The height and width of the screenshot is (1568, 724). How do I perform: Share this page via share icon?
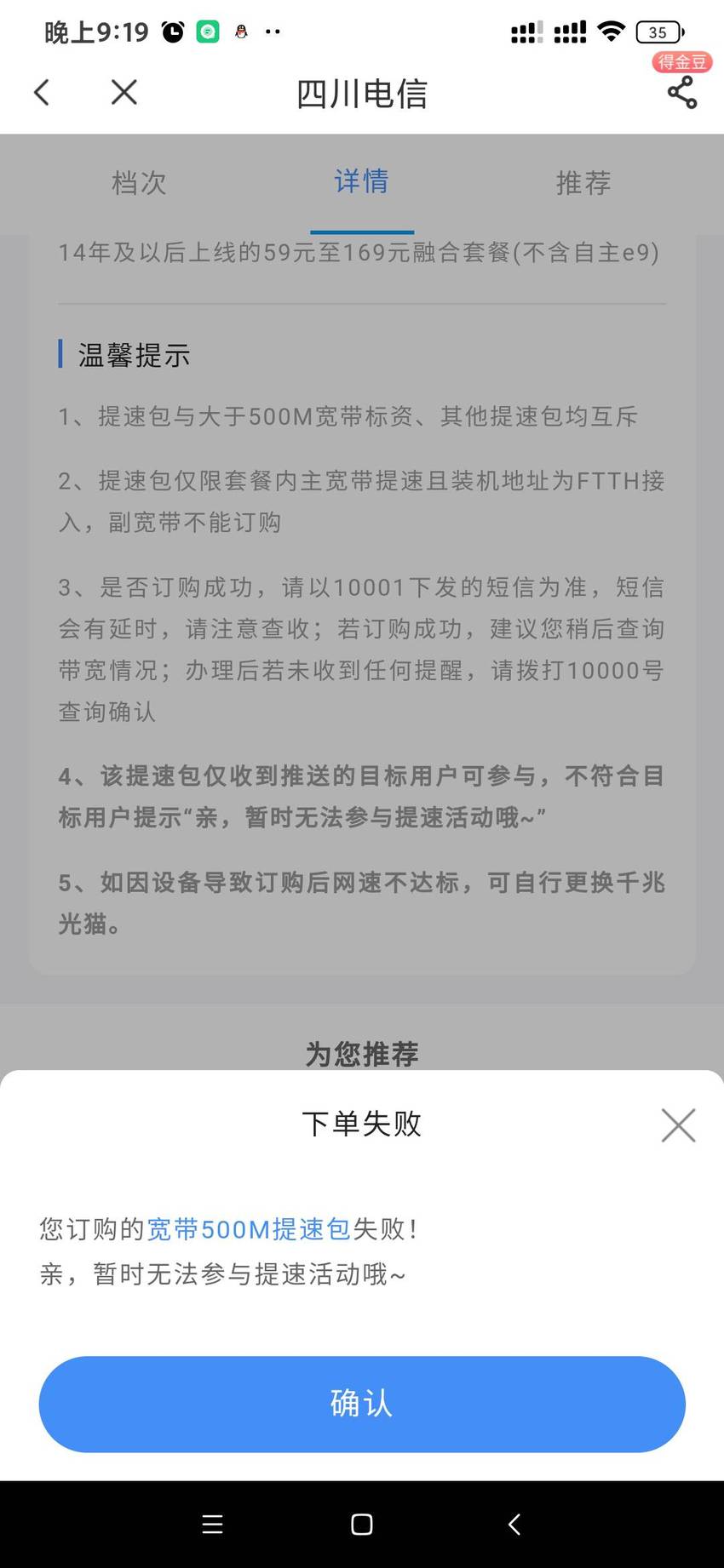point(682,92)
